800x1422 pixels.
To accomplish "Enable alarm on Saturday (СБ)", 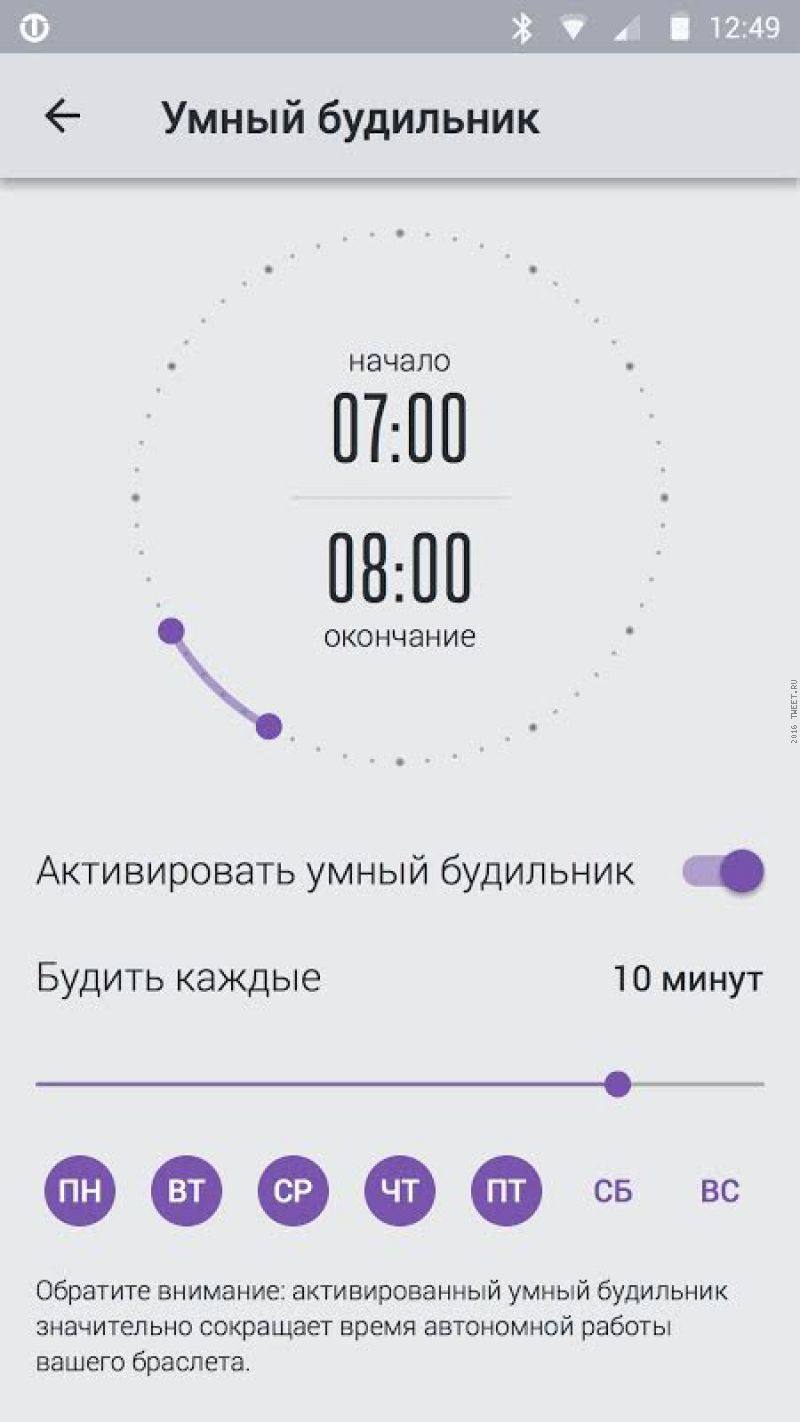I will point(613,1190).
